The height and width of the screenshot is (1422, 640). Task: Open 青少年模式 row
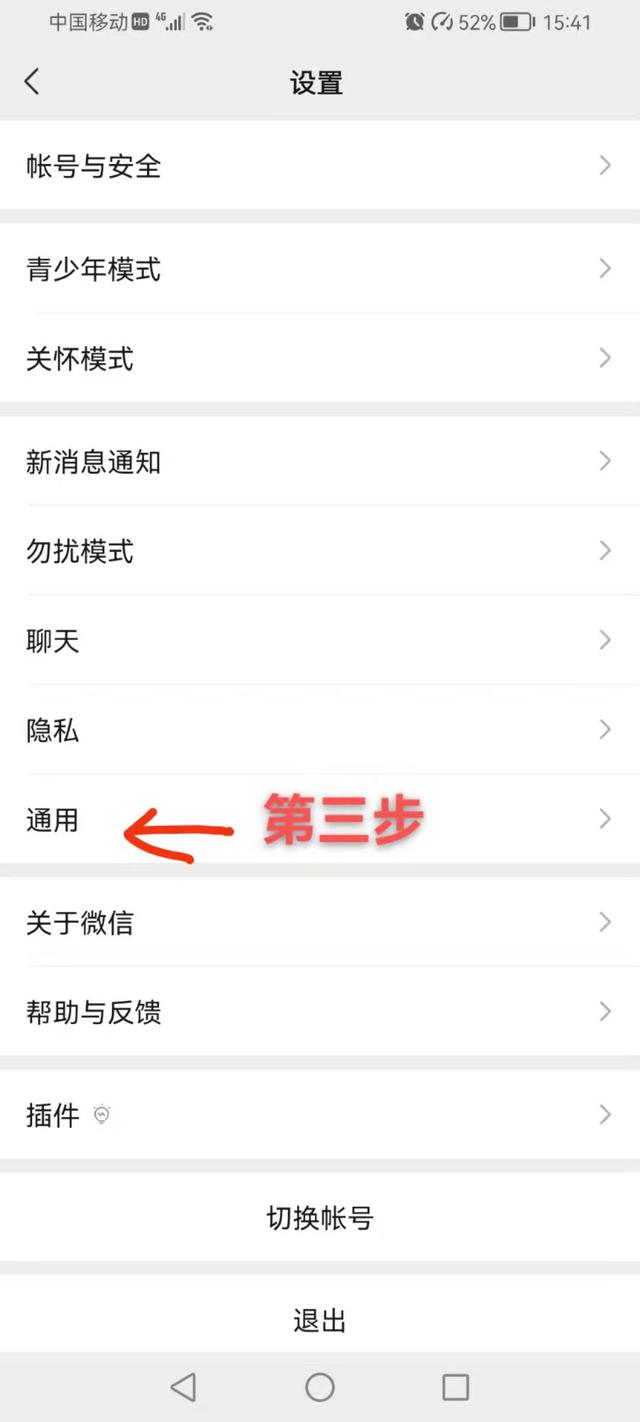(320, 269)
